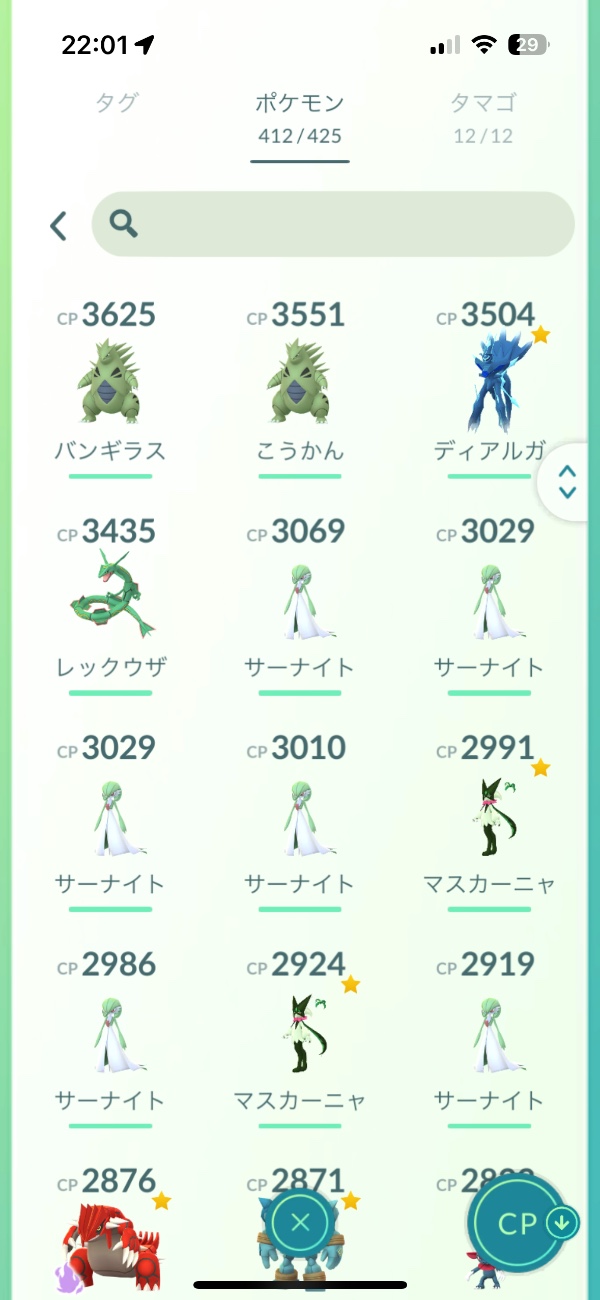The height and width of the screenshot is (1300, 600).
Task: Open the Pokémon search field
Action: point(333,224)
